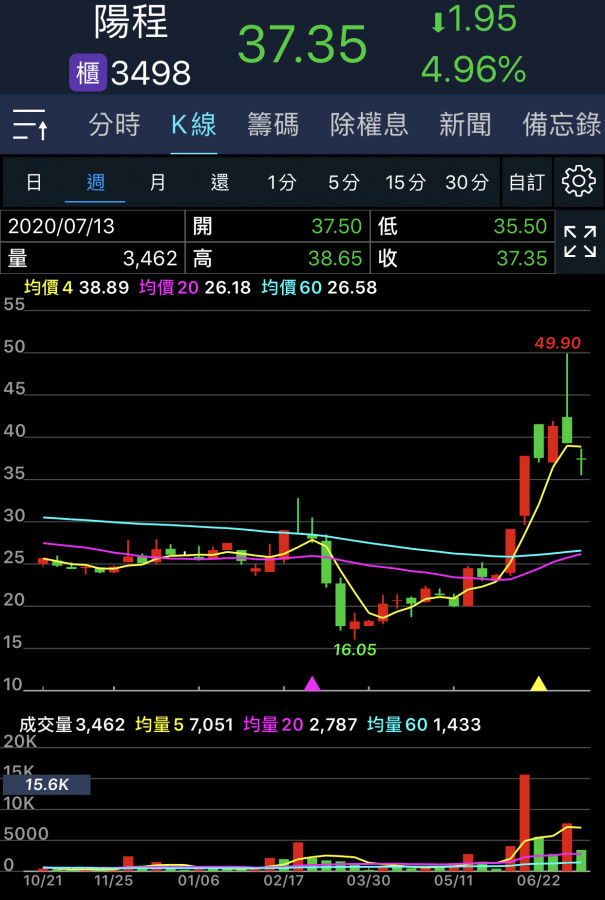Open the 自訂 custom period
Image resolution: width=605 pixels, height=900 pixels.
526,182
